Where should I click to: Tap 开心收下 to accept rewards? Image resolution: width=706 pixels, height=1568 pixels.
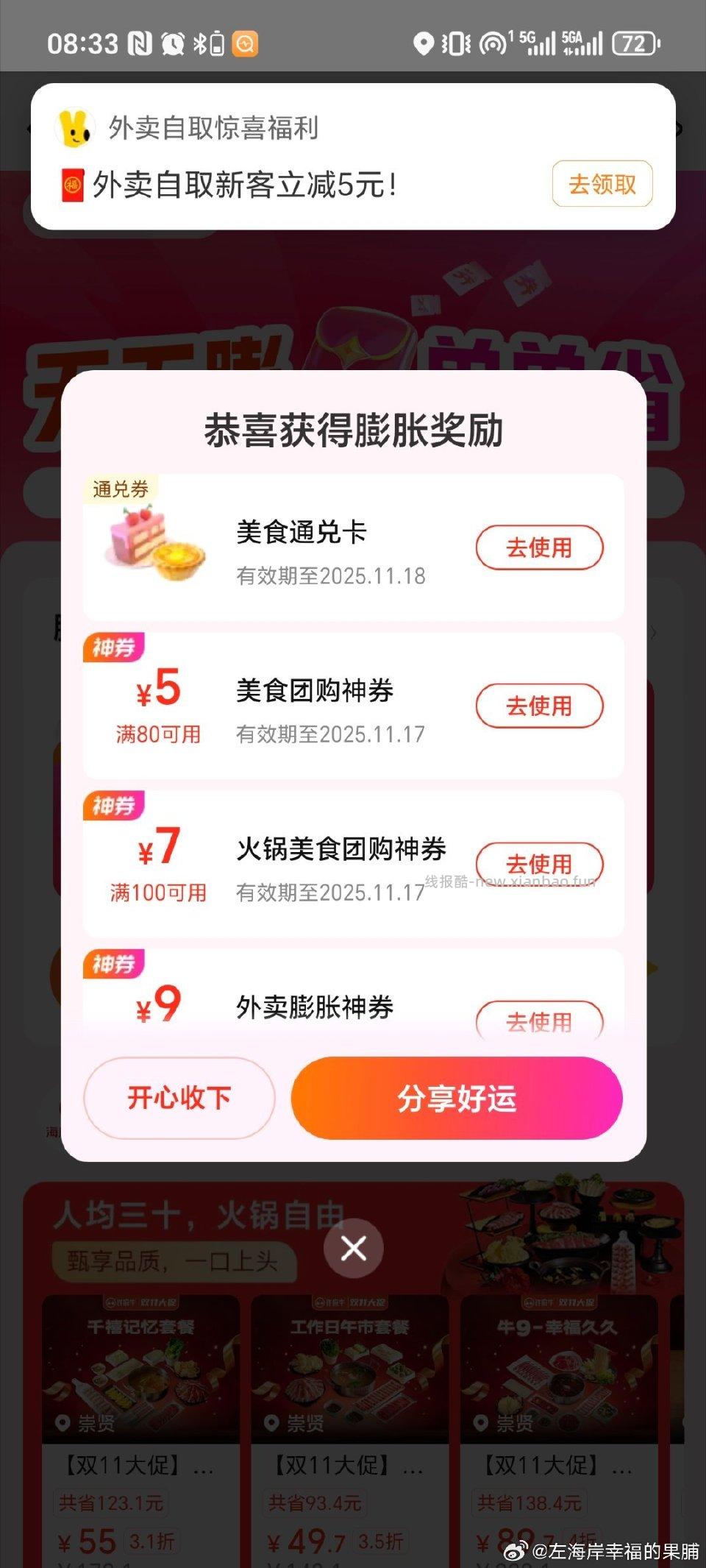179,1098
